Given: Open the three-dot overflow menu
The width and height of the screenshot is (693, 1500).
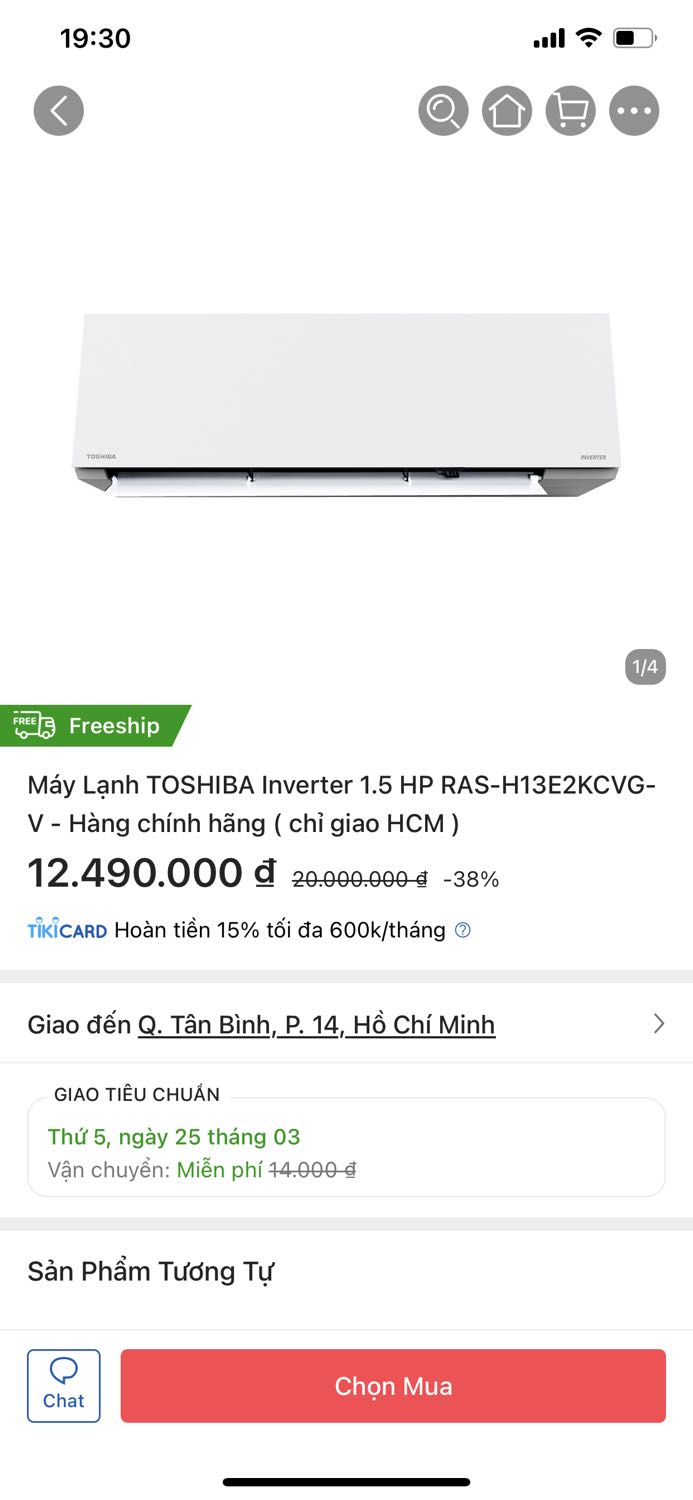Looking at the screenshot, I should (634, 110).
